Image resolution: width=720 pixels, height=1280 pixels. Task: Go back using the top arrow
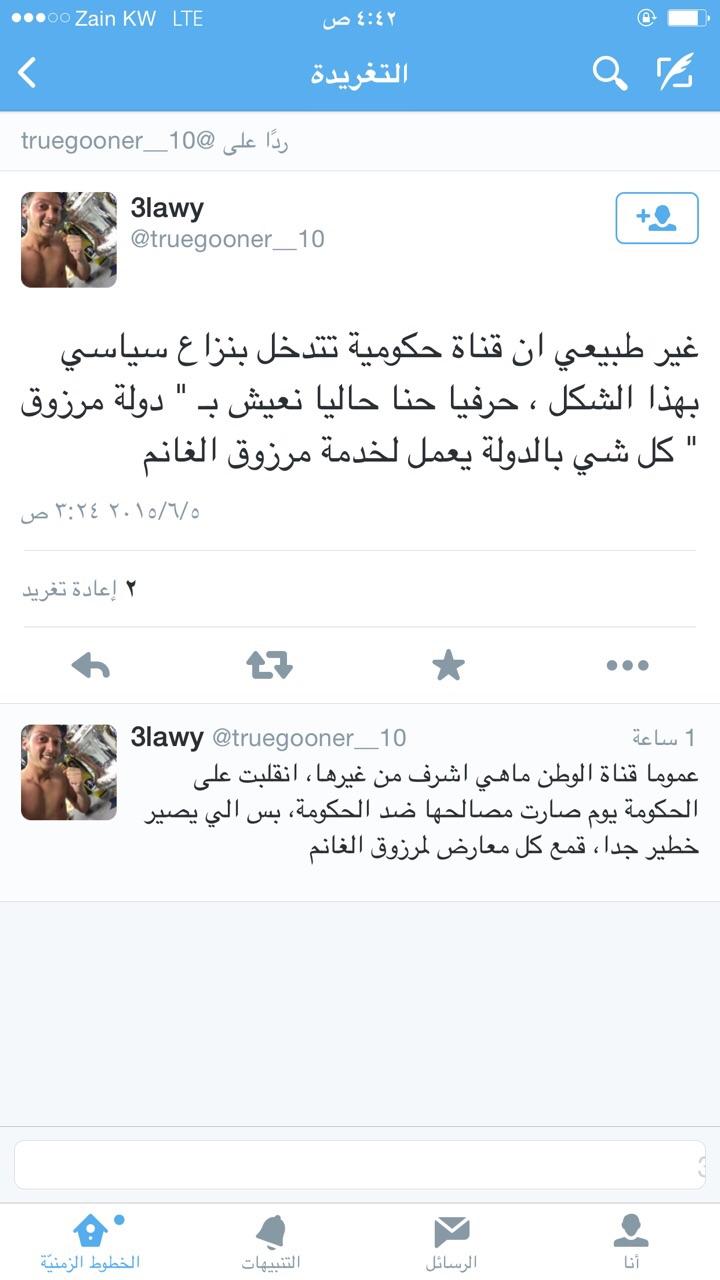point(28,73)
